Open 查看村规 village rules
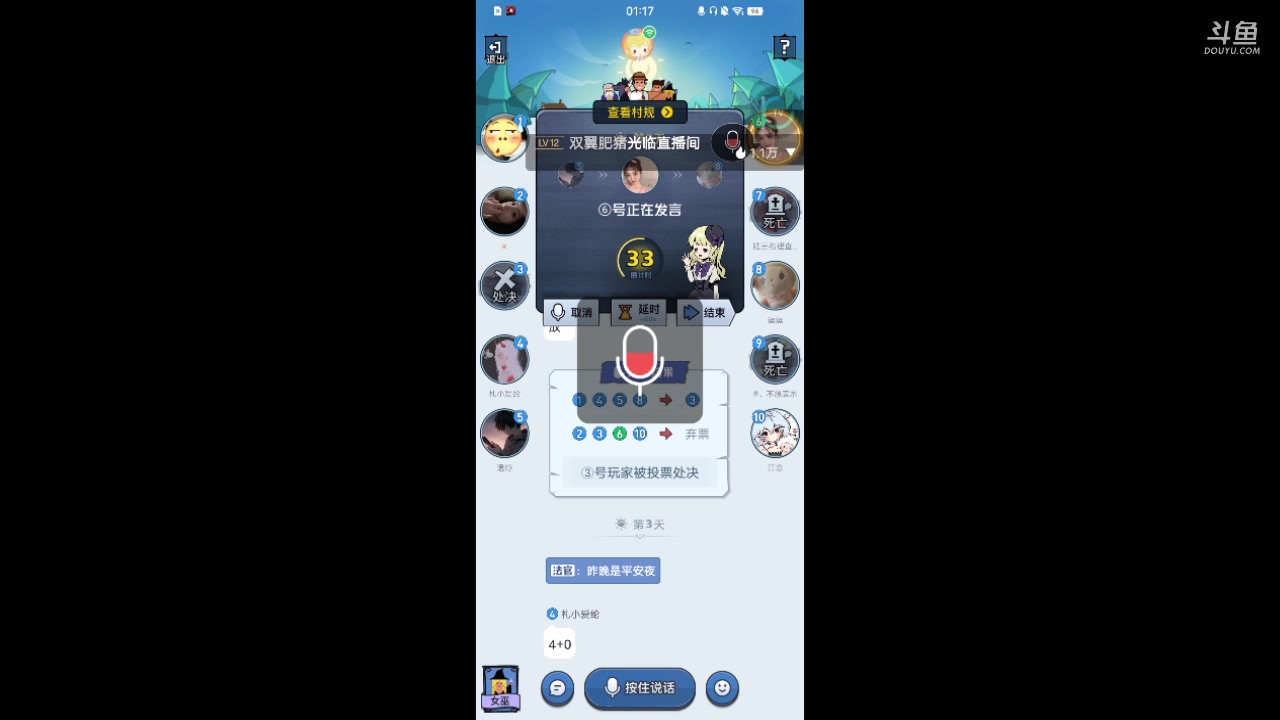The height and width of the screenshot is (720, 1280). [640, 112]
